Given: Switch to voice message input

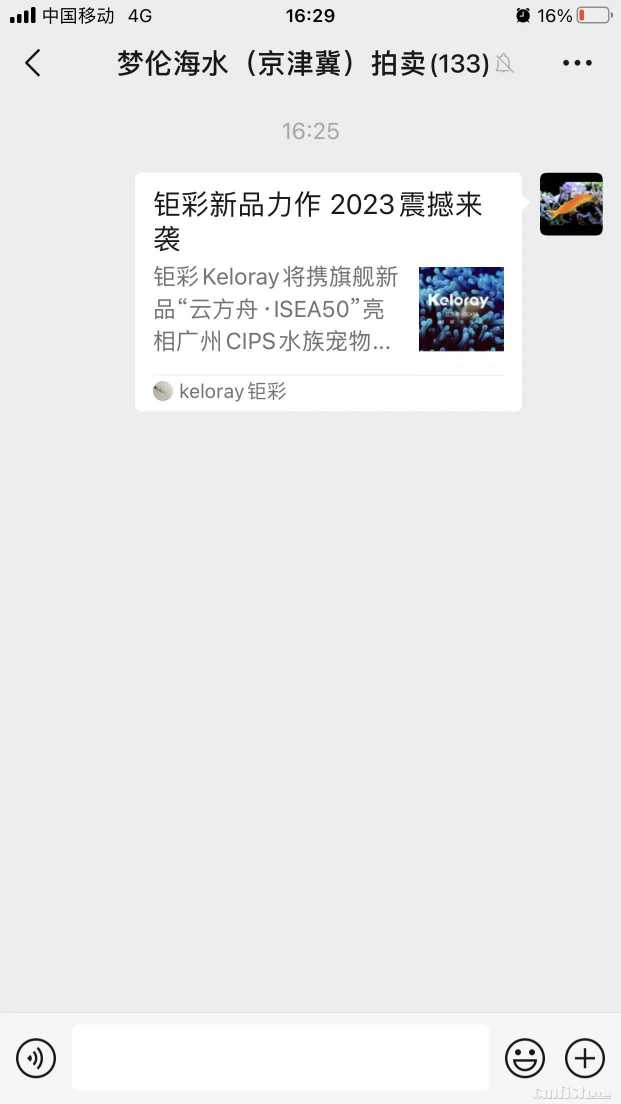Looking at the screenshot, I should click(36, 1057).
